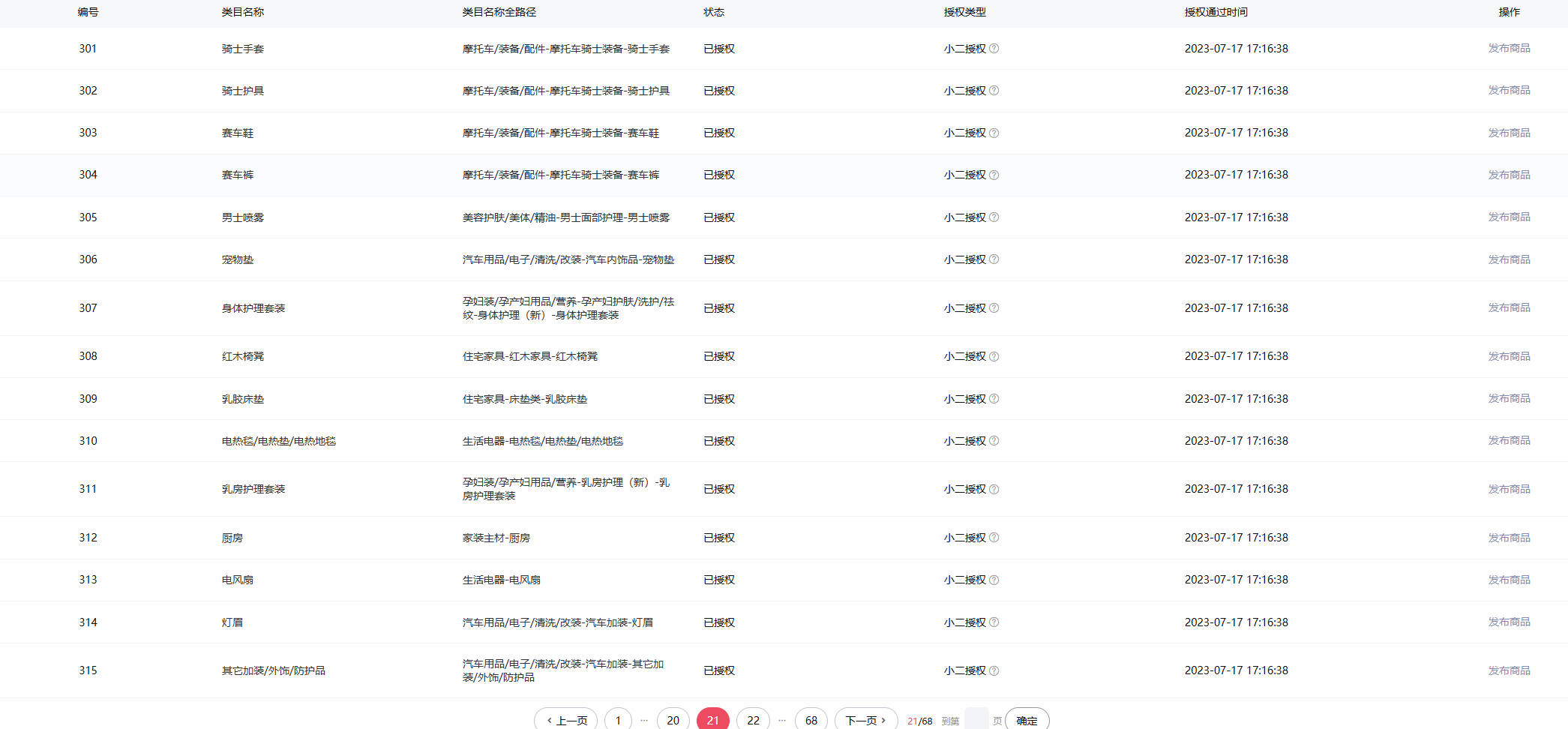Open 发布商品 for 赛车鞋
The width and height of the screenshot is (1568, 729).
point(1509,133)
